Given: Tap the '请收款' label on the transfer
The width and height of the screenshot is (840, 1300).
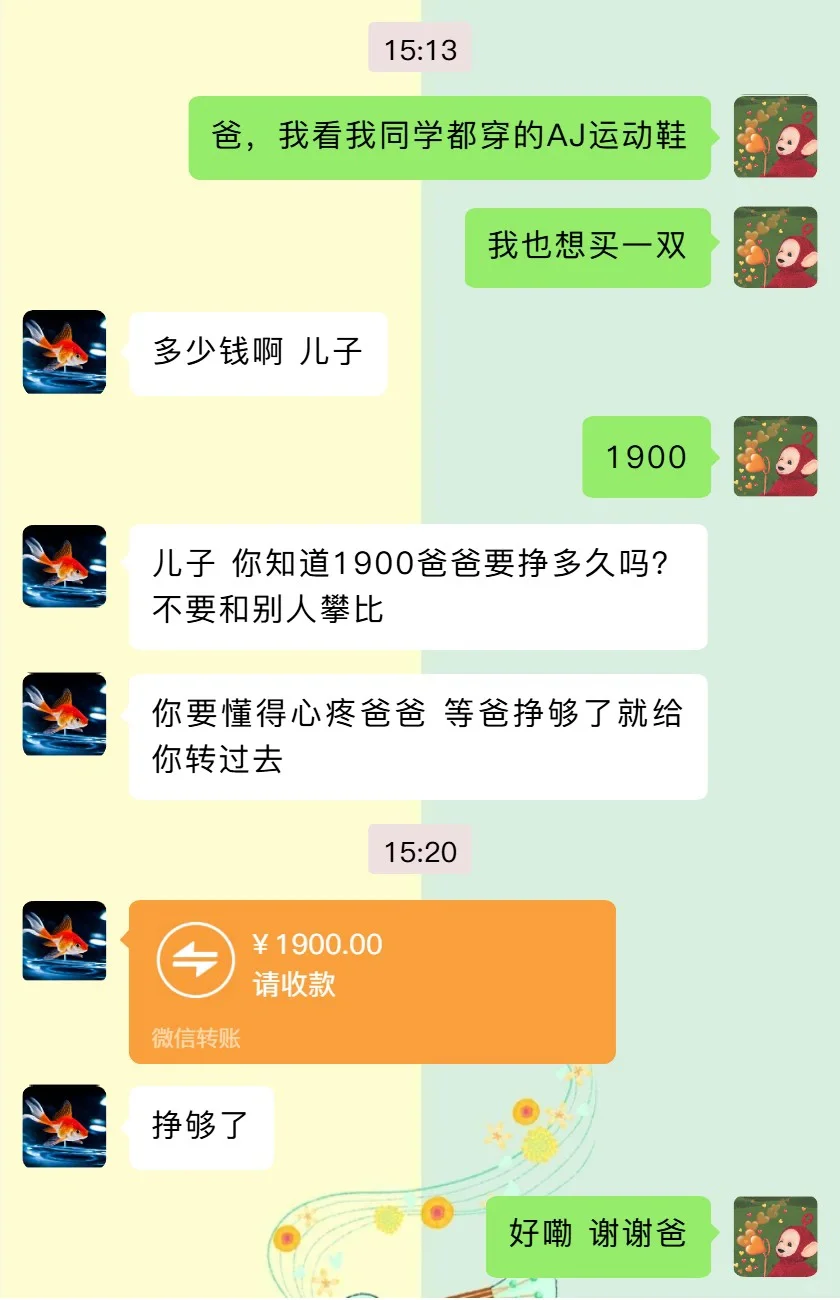Looking at the screenshot, I should (297, 984).
